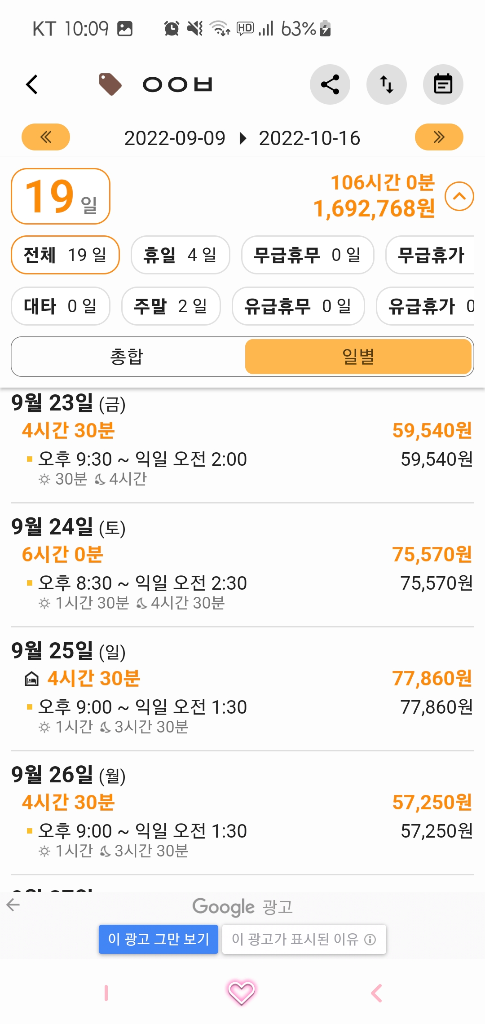Jump to the previous date period
This screenshot has height=1024, width=485.
pyautogui.click(x=46, y=137)
